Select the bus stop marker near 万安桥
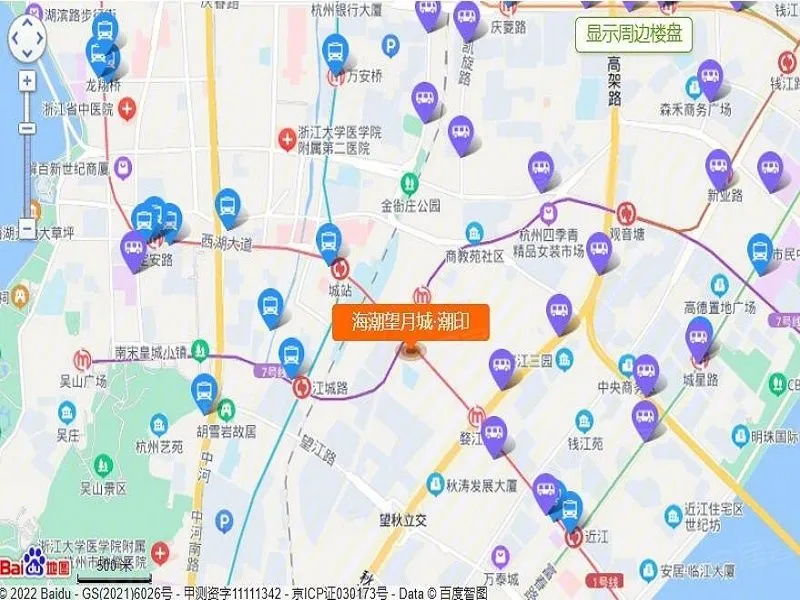This screenshot has width=800, height=600. 336,51
